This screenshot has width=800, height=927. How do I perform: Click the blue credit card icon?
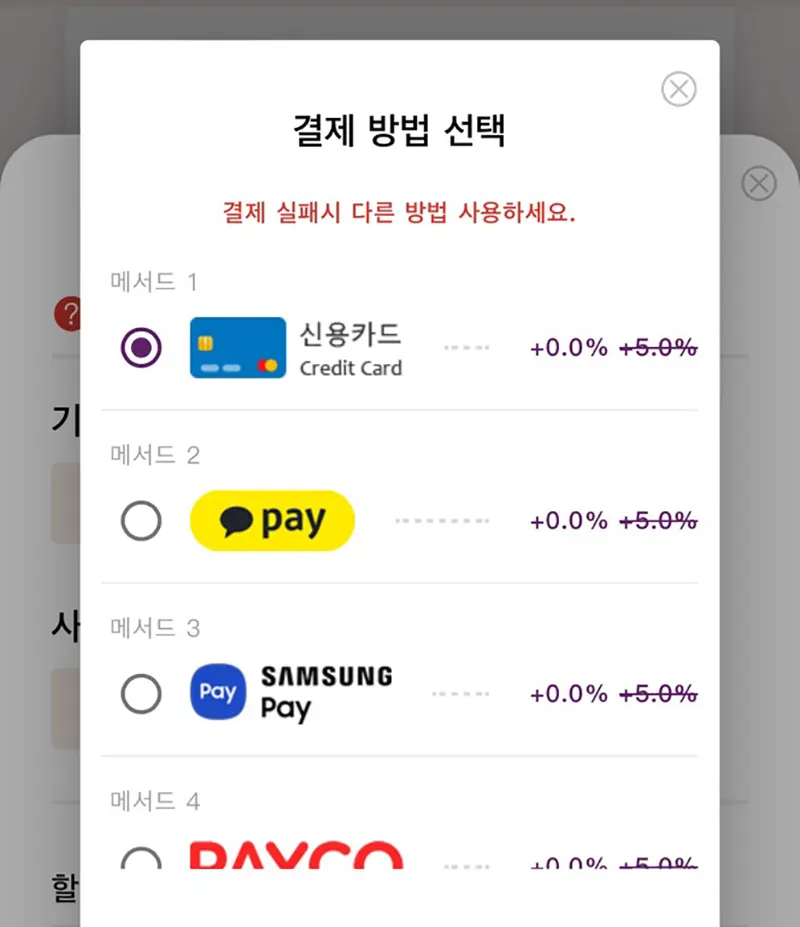238,347
